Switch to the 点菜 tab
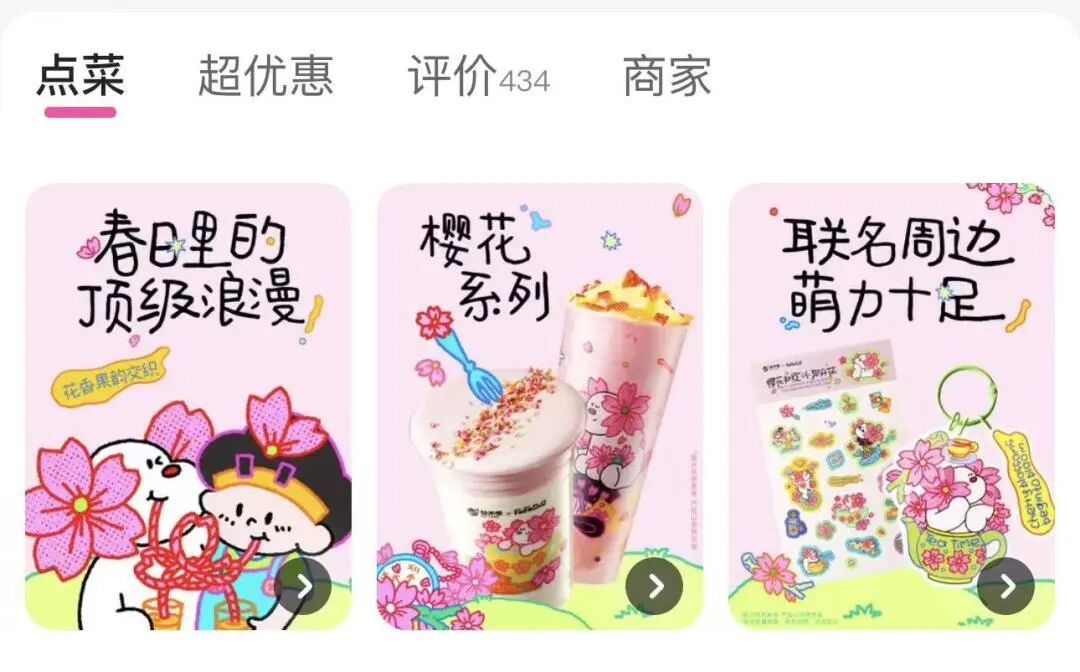1080x672 pixels. [x=80, y=76]
